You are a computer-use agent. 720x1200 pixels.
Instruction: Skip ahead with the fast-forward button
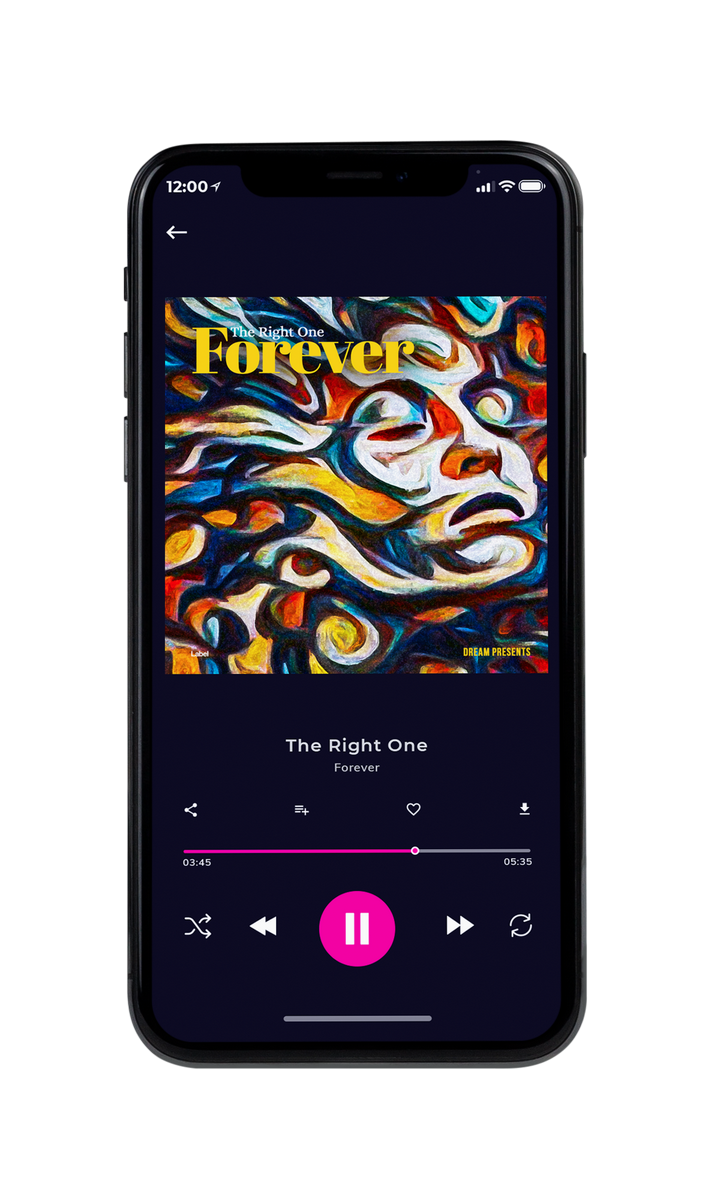click(460, 926)
